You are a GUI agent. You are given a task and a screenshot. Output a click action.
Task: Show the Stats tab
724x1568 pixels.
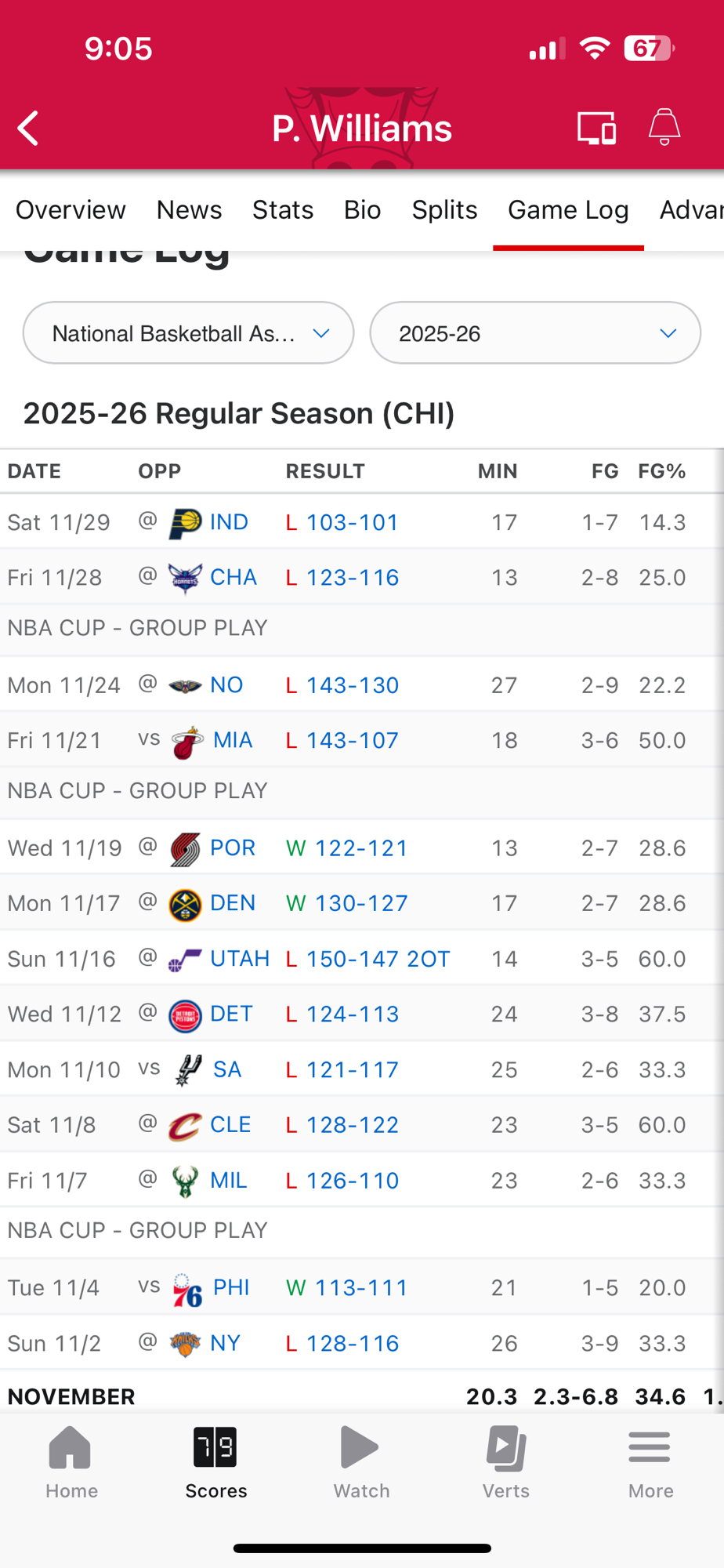pos(283,210)
